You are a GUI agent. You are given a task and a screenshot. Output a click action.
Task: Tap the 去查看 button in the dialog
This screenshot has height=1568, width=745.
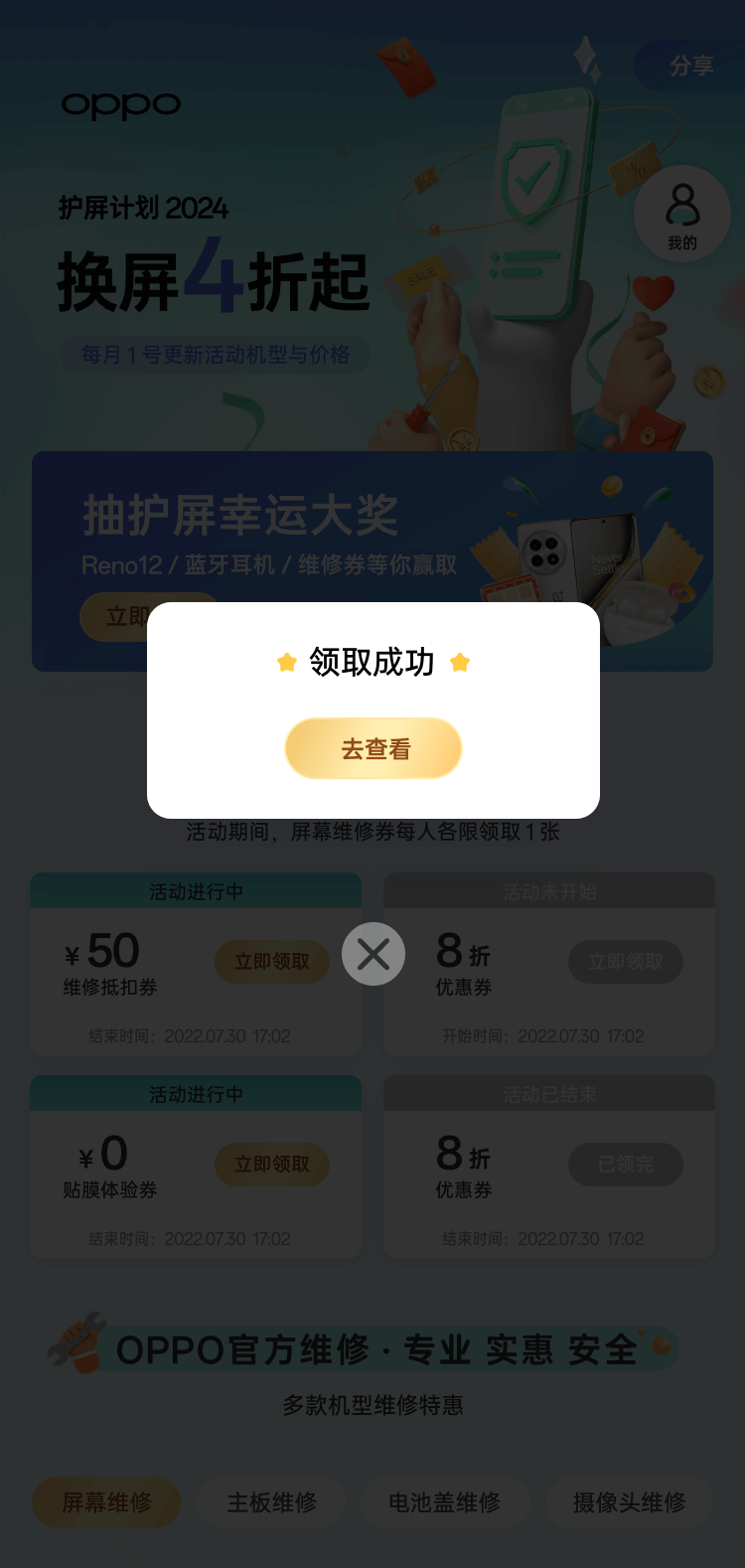[x=373, y=748]
